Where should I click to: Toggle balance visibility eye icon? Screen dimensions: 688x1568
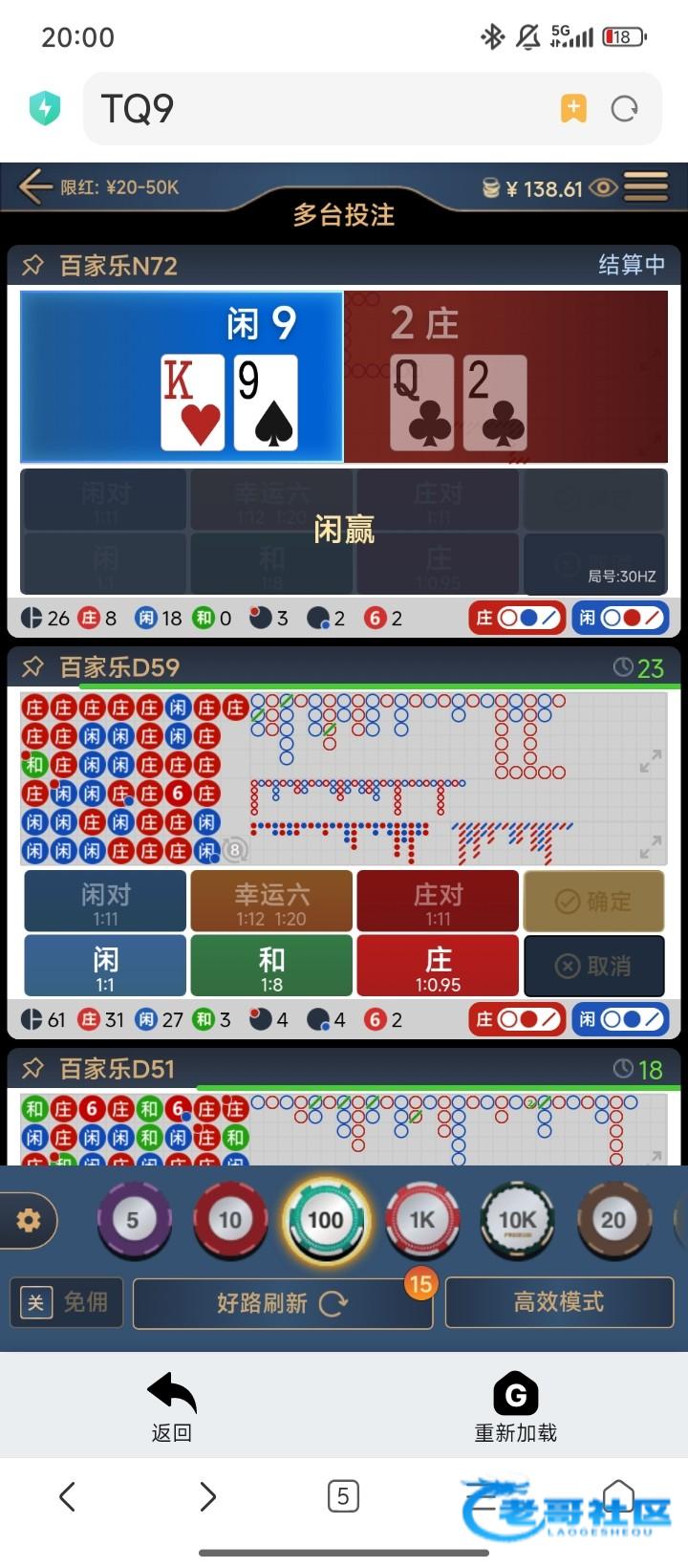point(604,187)
